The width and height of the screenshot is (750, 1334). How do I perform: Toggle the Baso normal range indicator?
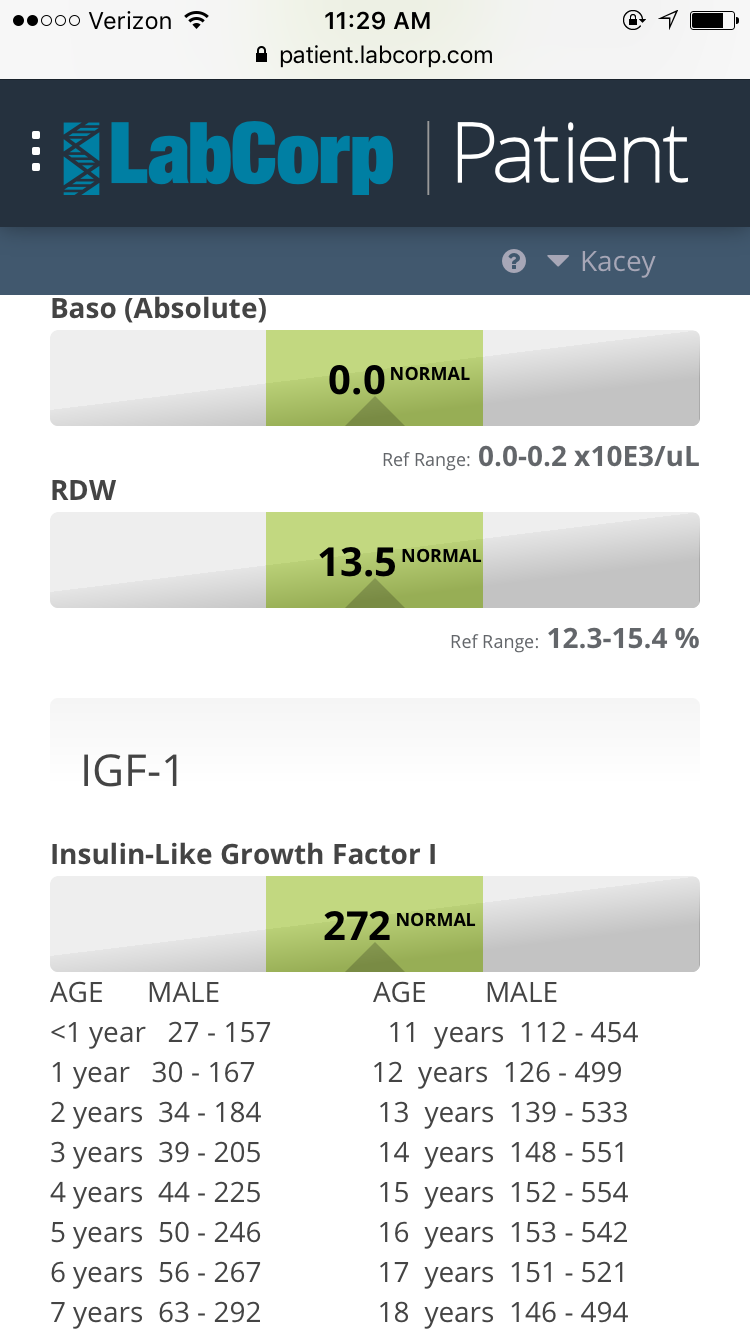coord(374,378)
